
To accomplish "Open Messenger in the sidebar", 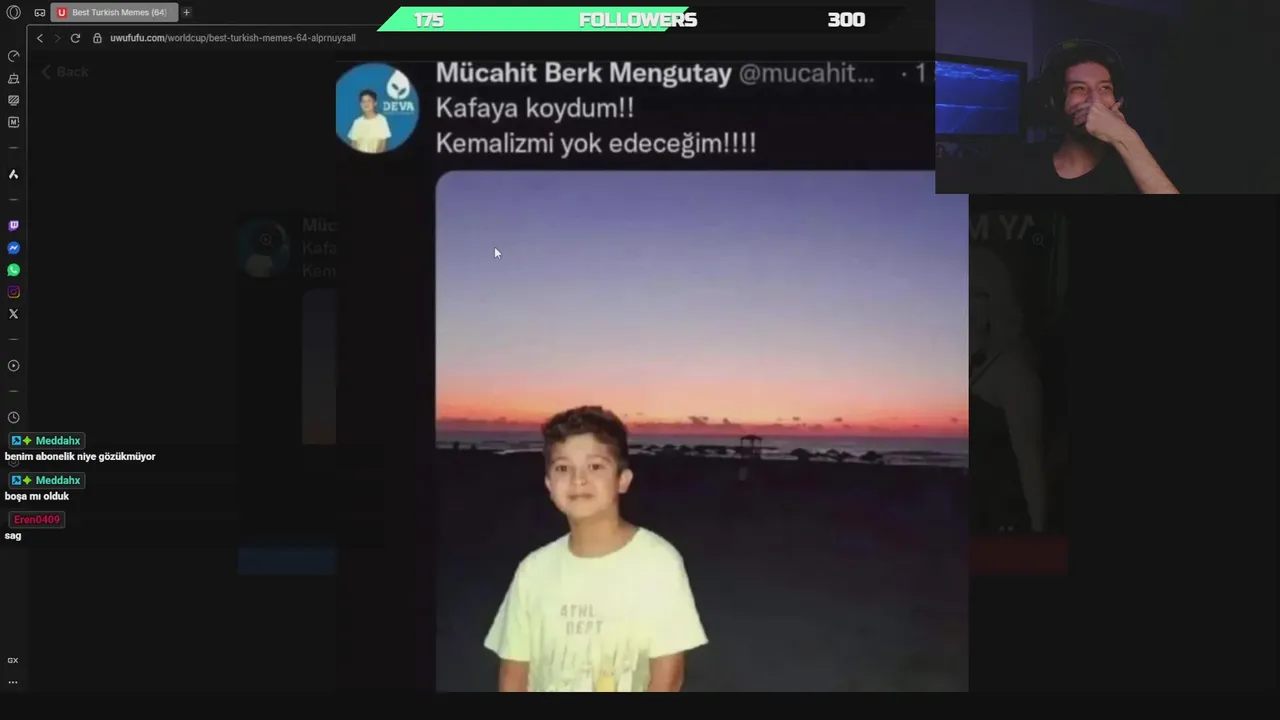I will tap(13, 248).
